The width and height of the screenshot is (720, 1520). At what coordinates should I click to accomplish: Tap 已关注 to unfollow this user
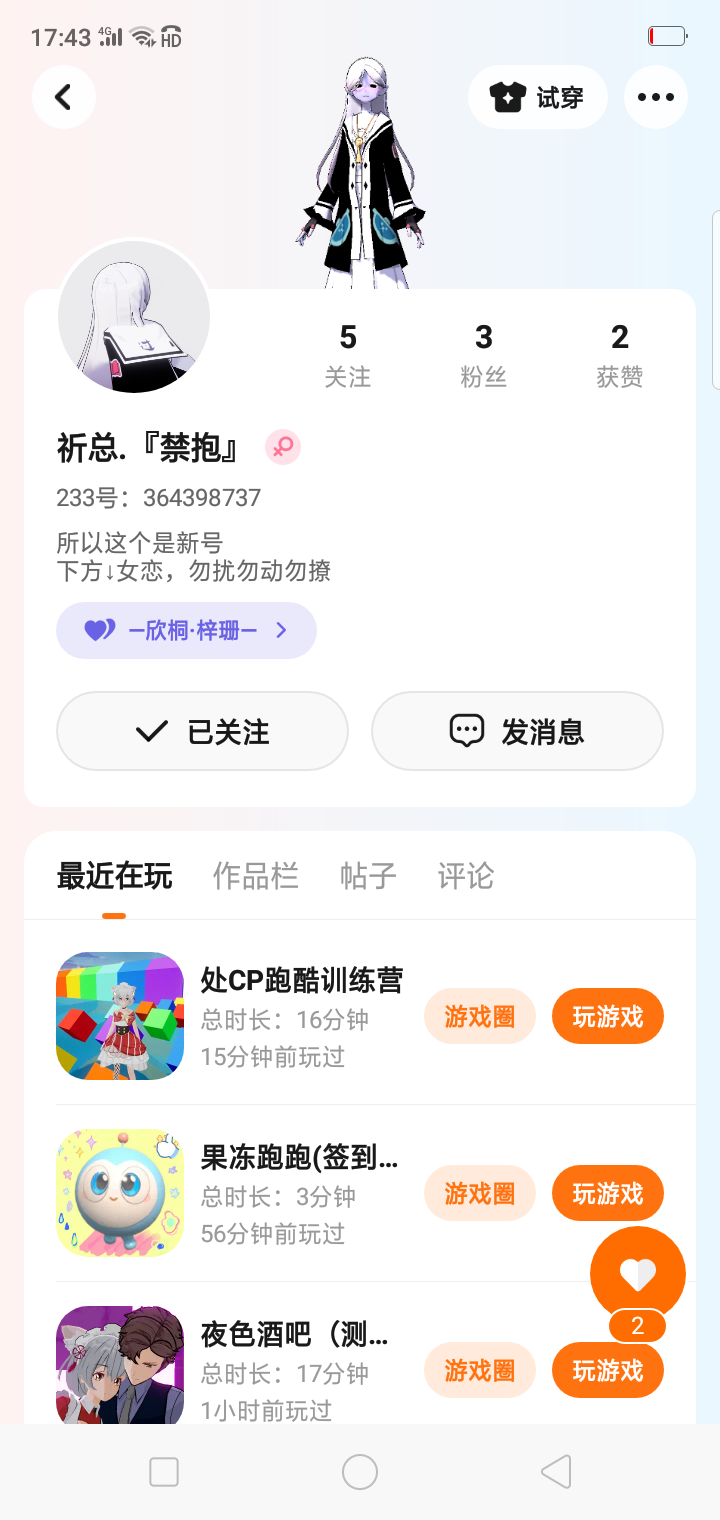tap(202, 731)
